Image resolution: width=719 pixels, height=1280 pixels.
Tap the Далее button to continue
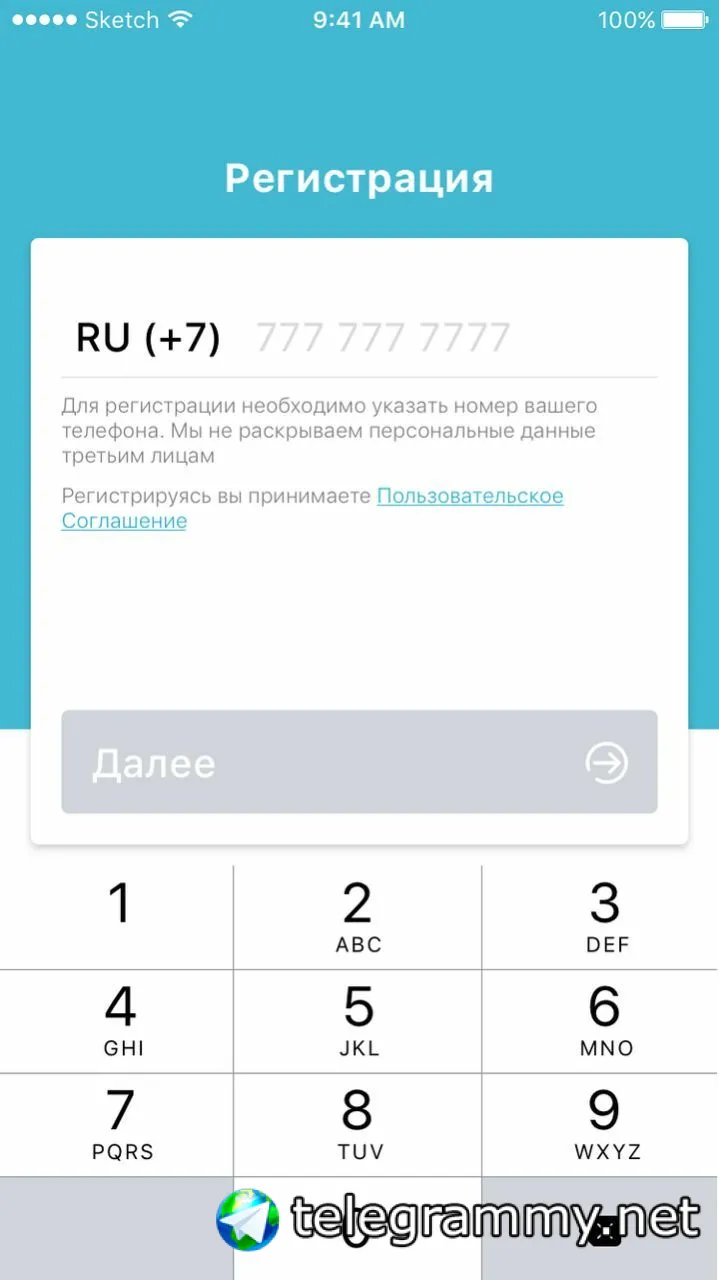click(x=359, y=762)
